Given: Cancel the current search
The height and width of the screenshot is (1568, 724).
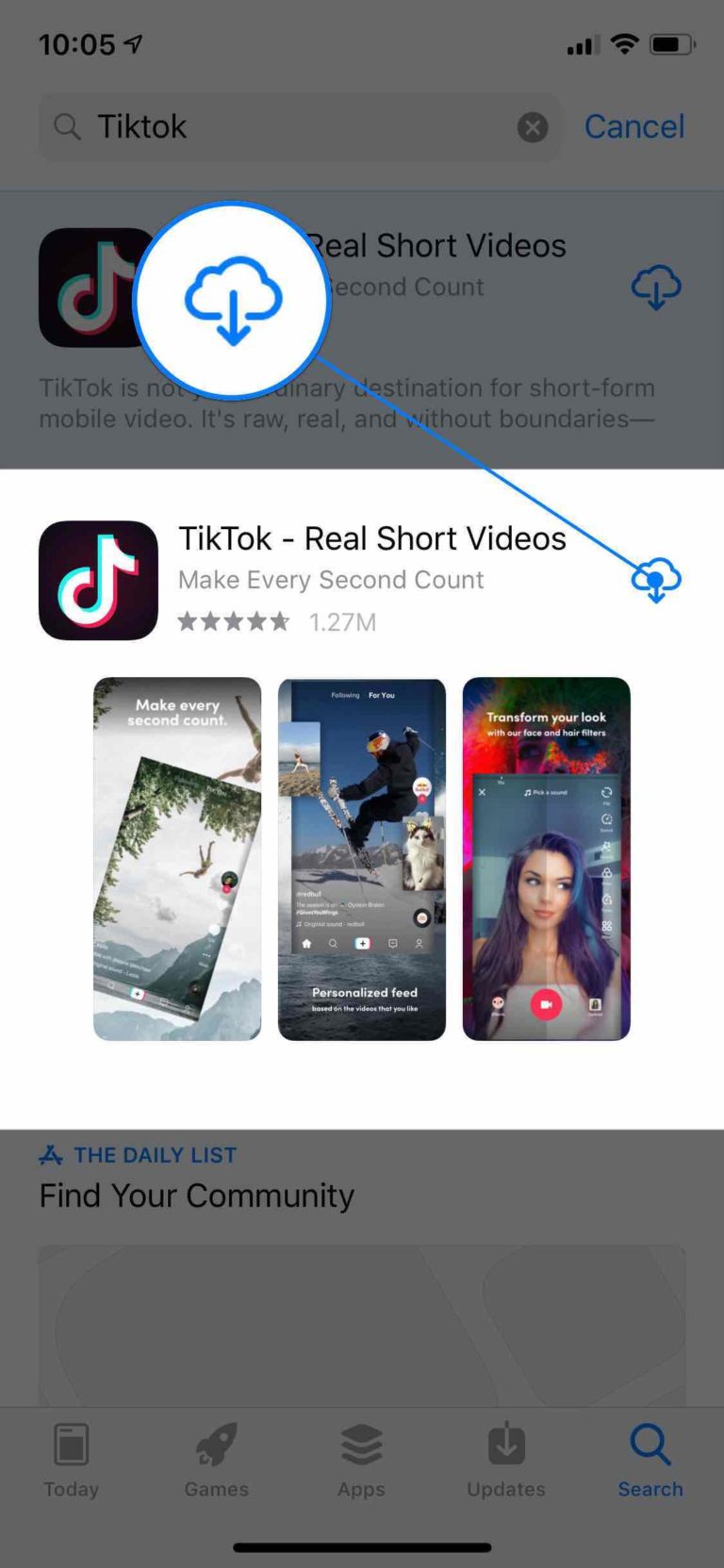Looking at the screenshot, I should click(633, 127).
